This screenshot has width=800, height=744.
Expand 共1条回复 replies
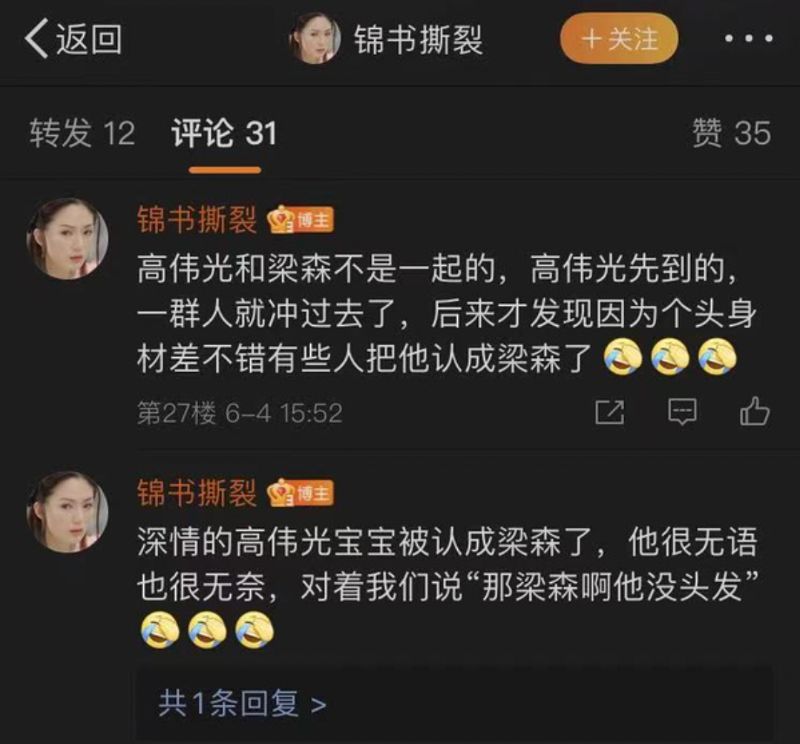tap(242, 703)
